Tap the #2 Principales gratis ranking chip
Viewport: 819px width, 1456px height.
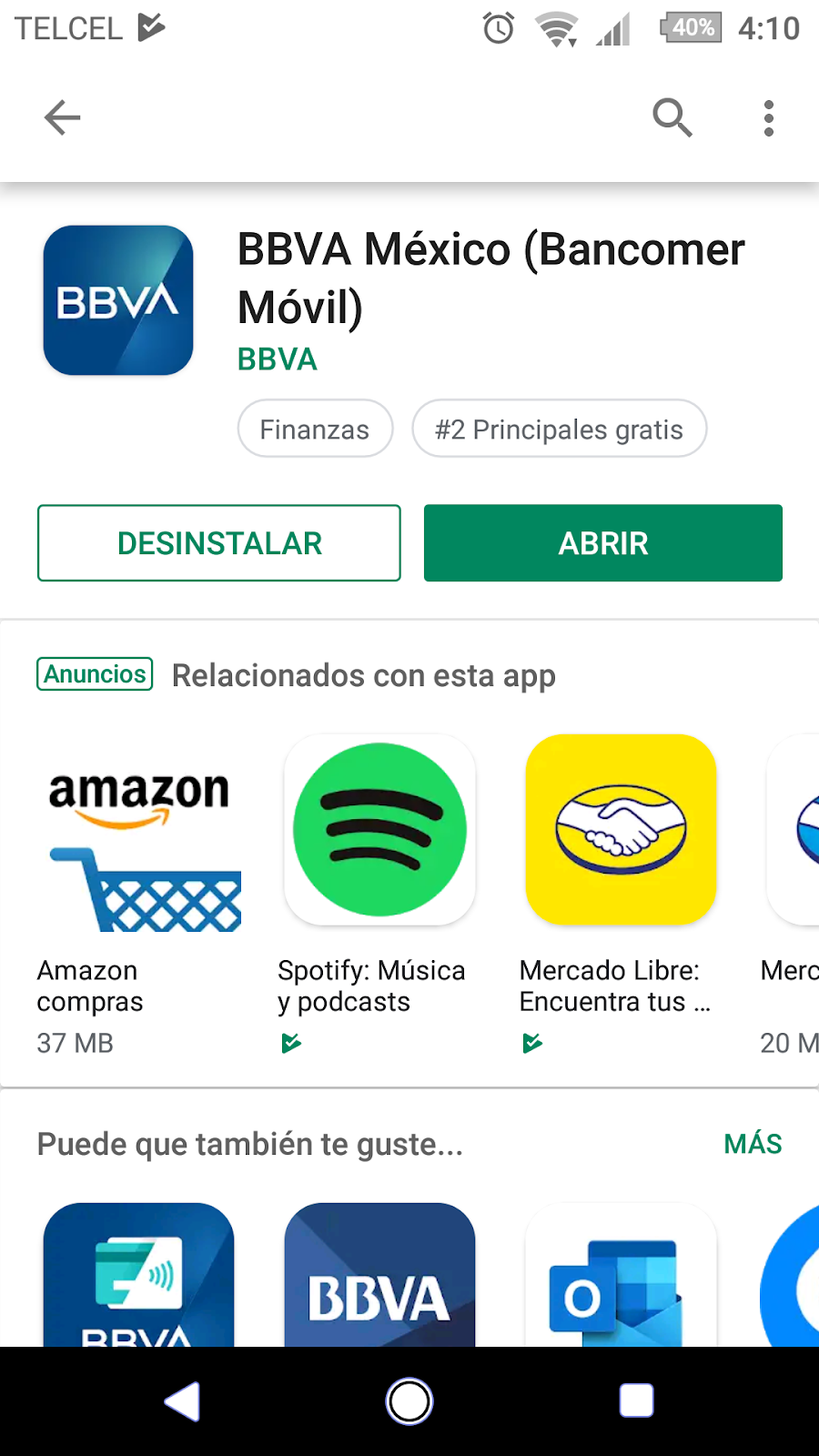click(559, 428)
